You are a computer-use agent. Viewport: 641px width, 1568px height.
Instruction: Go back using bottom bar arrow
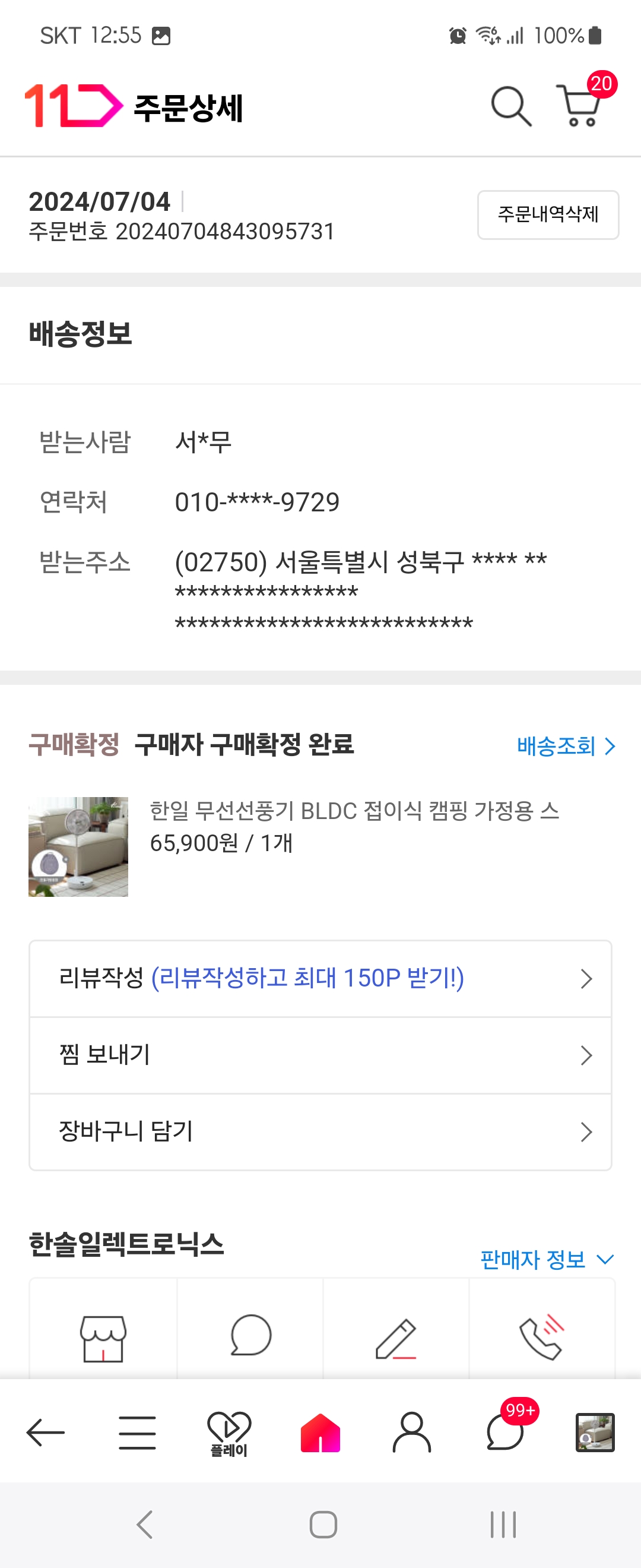(46, 1432)
